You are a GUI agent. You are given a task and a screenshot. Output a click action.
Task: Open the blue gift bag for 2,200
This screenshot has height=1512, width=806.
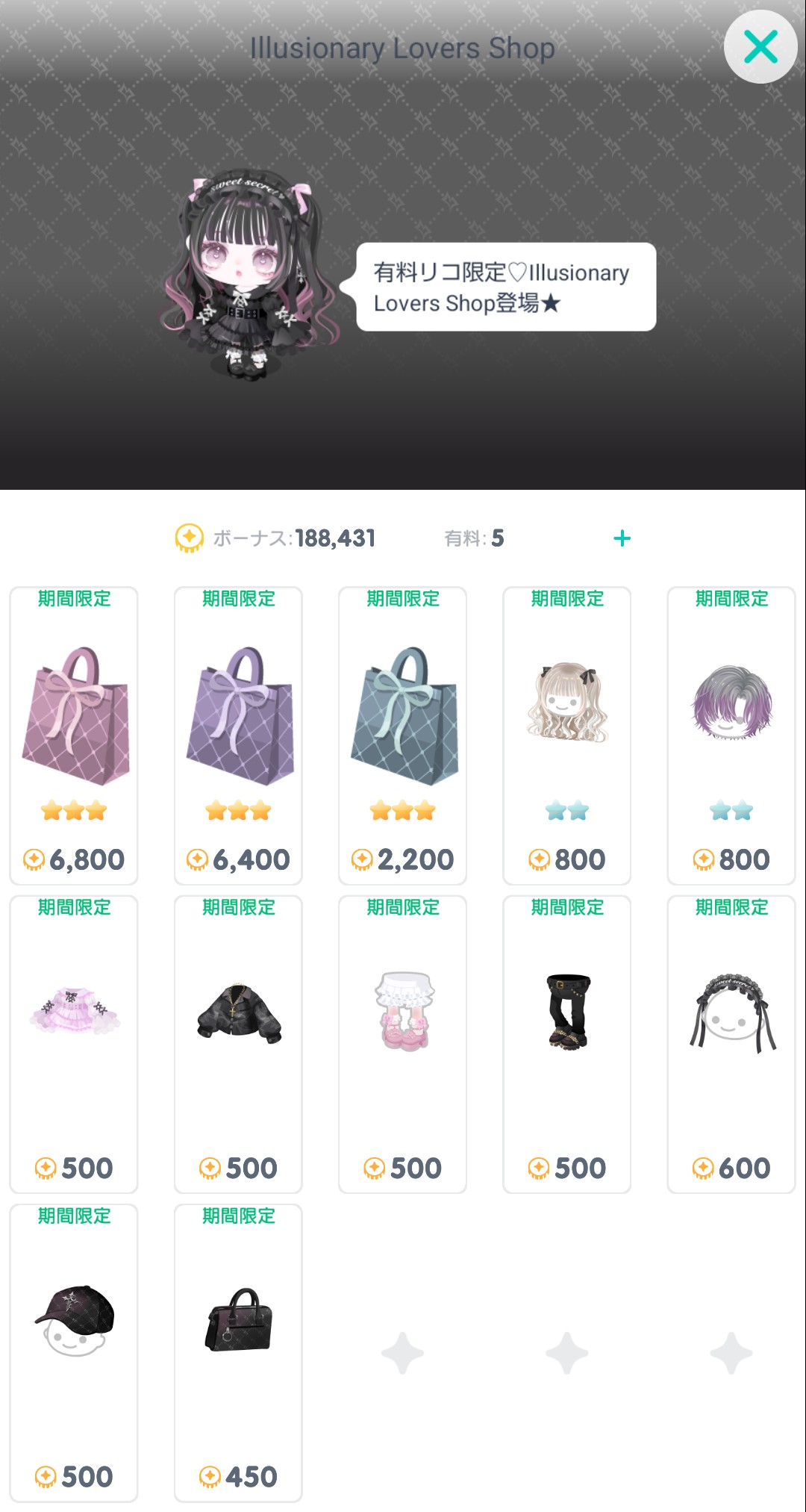[x=402, y=735]
